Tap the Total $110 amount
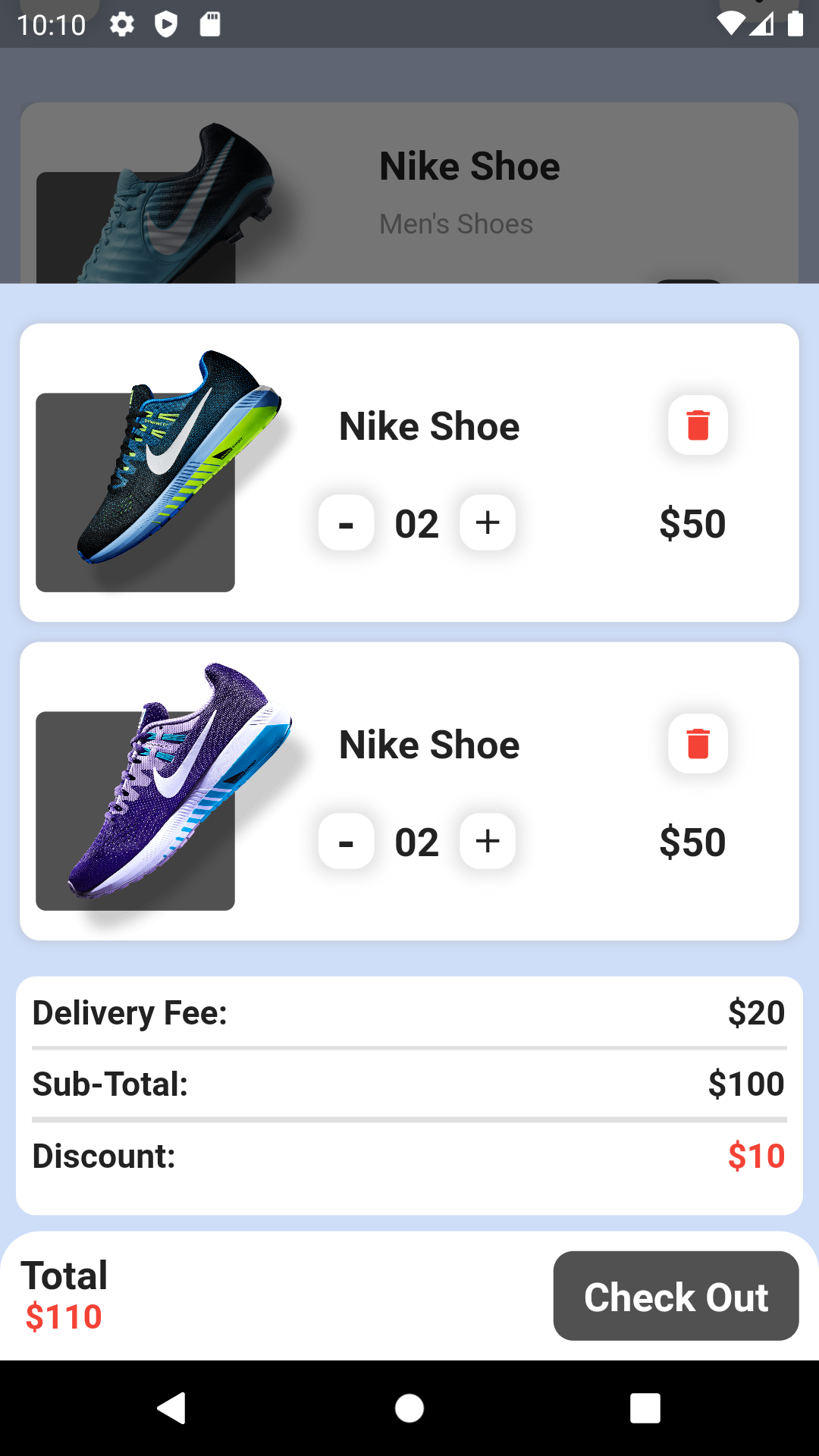819x1456 pixels. point(64,1317)
